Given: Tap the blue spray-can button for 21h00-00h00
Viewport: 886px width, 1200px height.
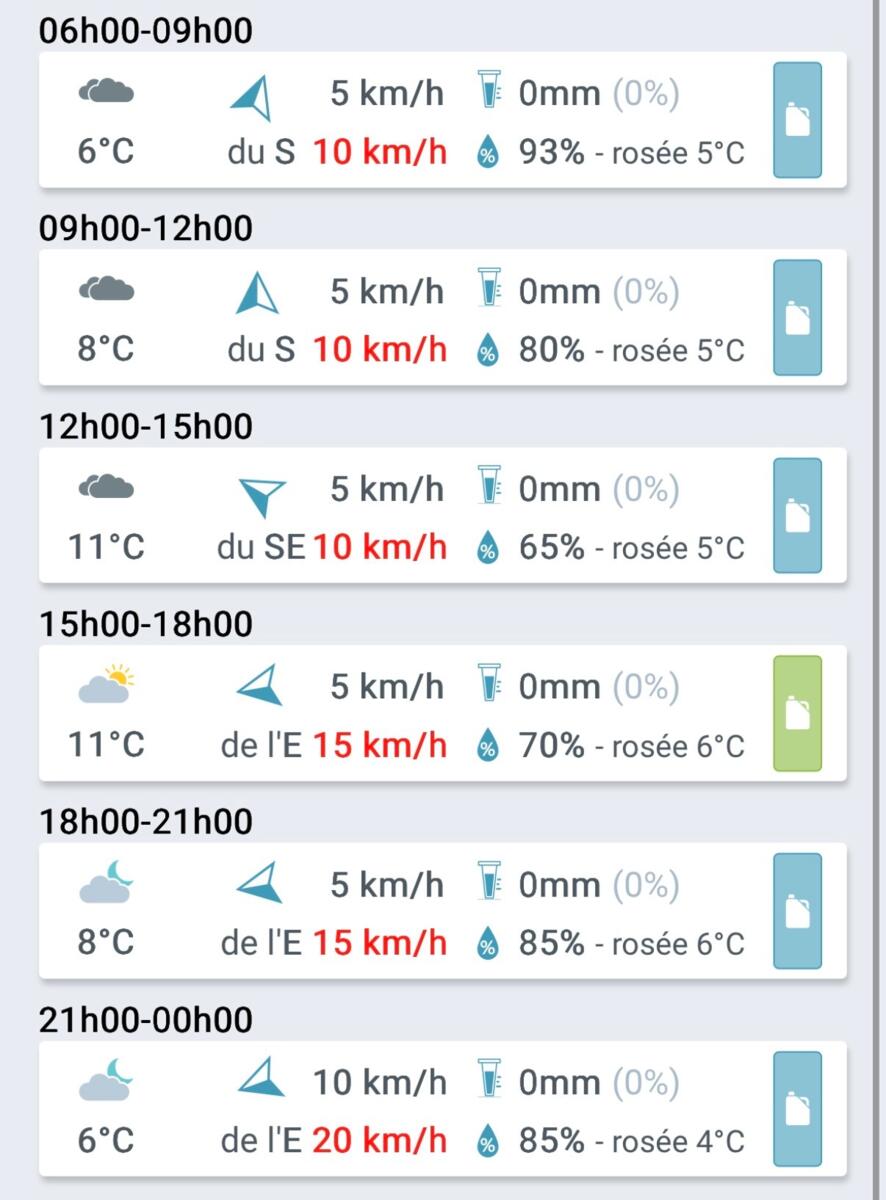Looking at the screenshot, I should coord(797,1109).
